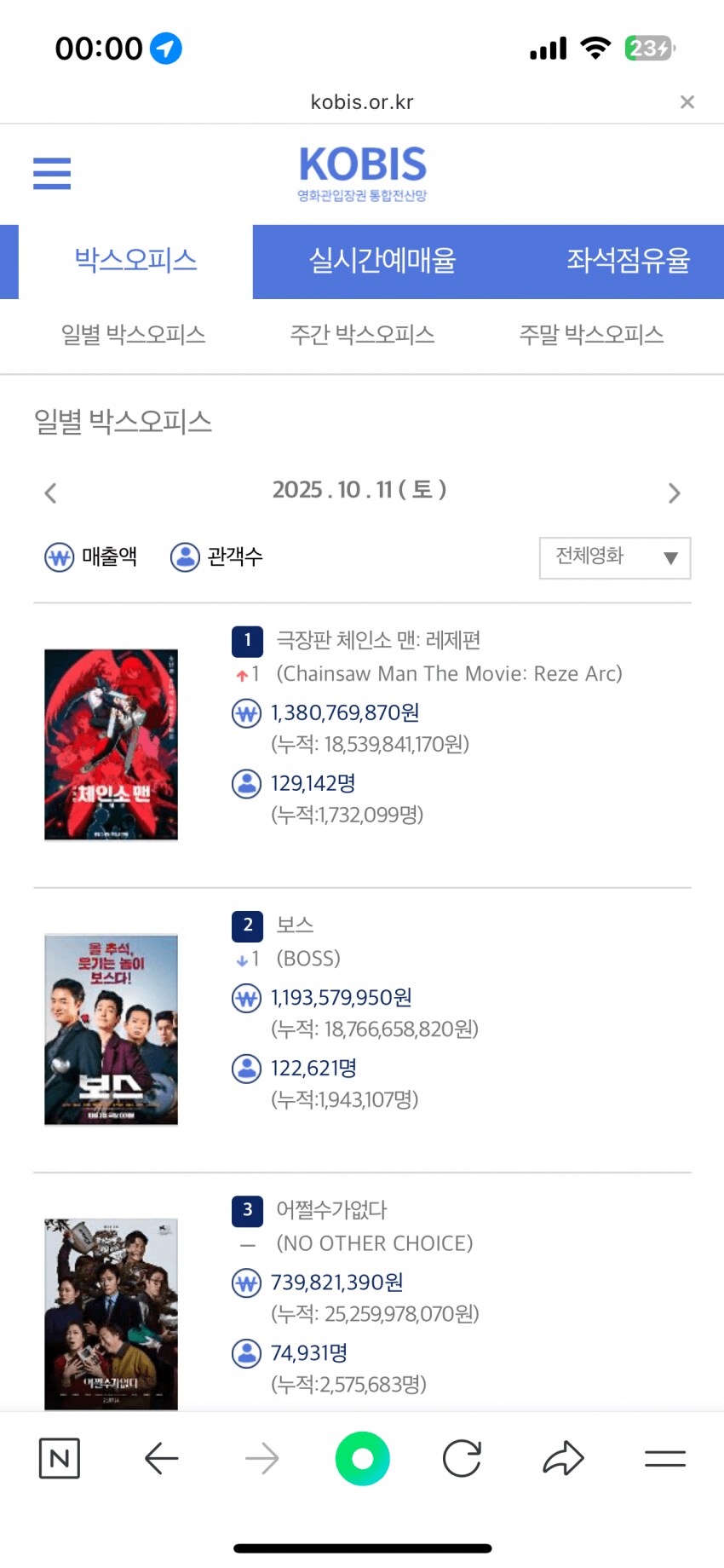Go to the previous date
The width and height of the screenshot is (724, 1568).
pos(51,493)
